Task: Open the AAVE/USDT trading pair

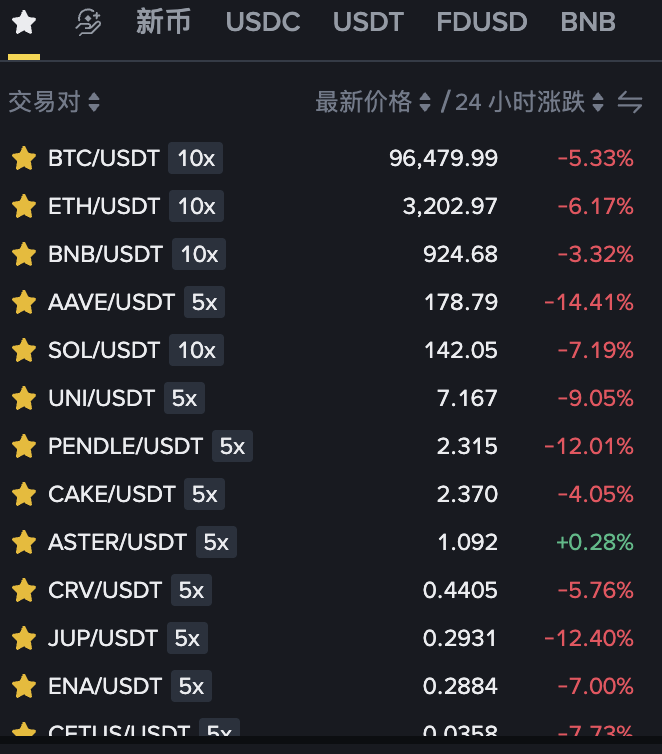Action: coord(111,302)
